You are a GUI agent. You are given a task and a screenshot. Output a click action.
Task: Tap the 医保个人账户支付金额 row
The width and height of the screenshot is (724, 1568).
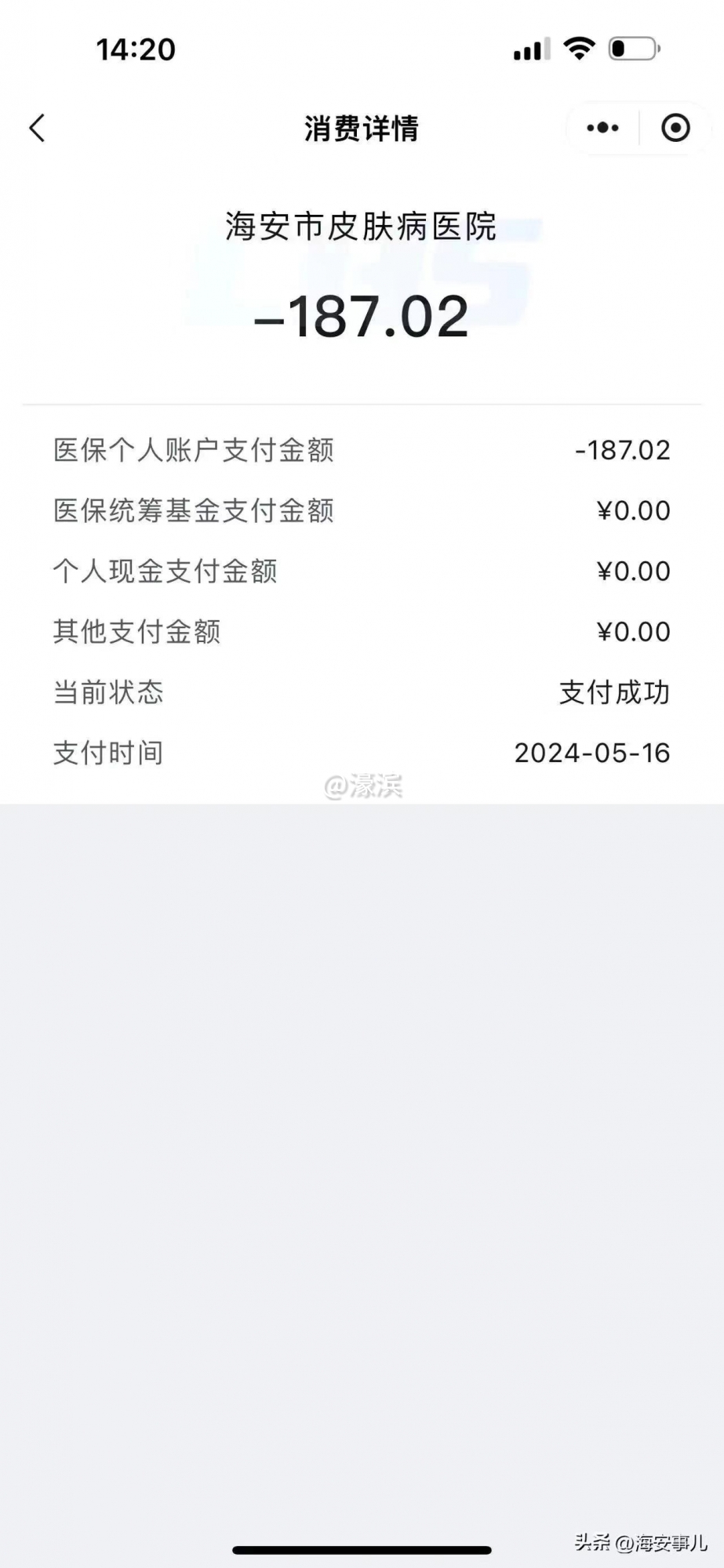[192, 450]
